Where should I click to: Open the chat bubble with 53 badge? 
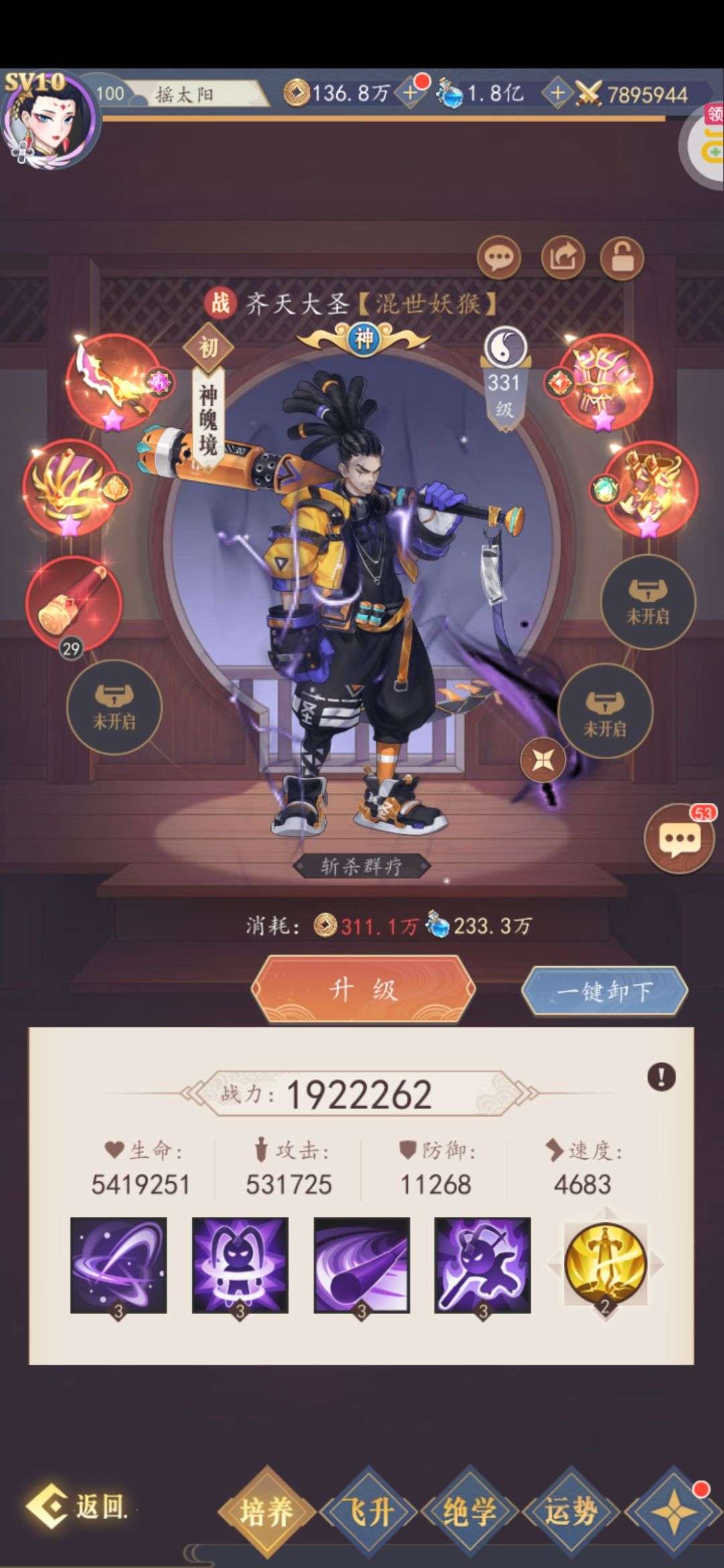[x=680, y=838]
